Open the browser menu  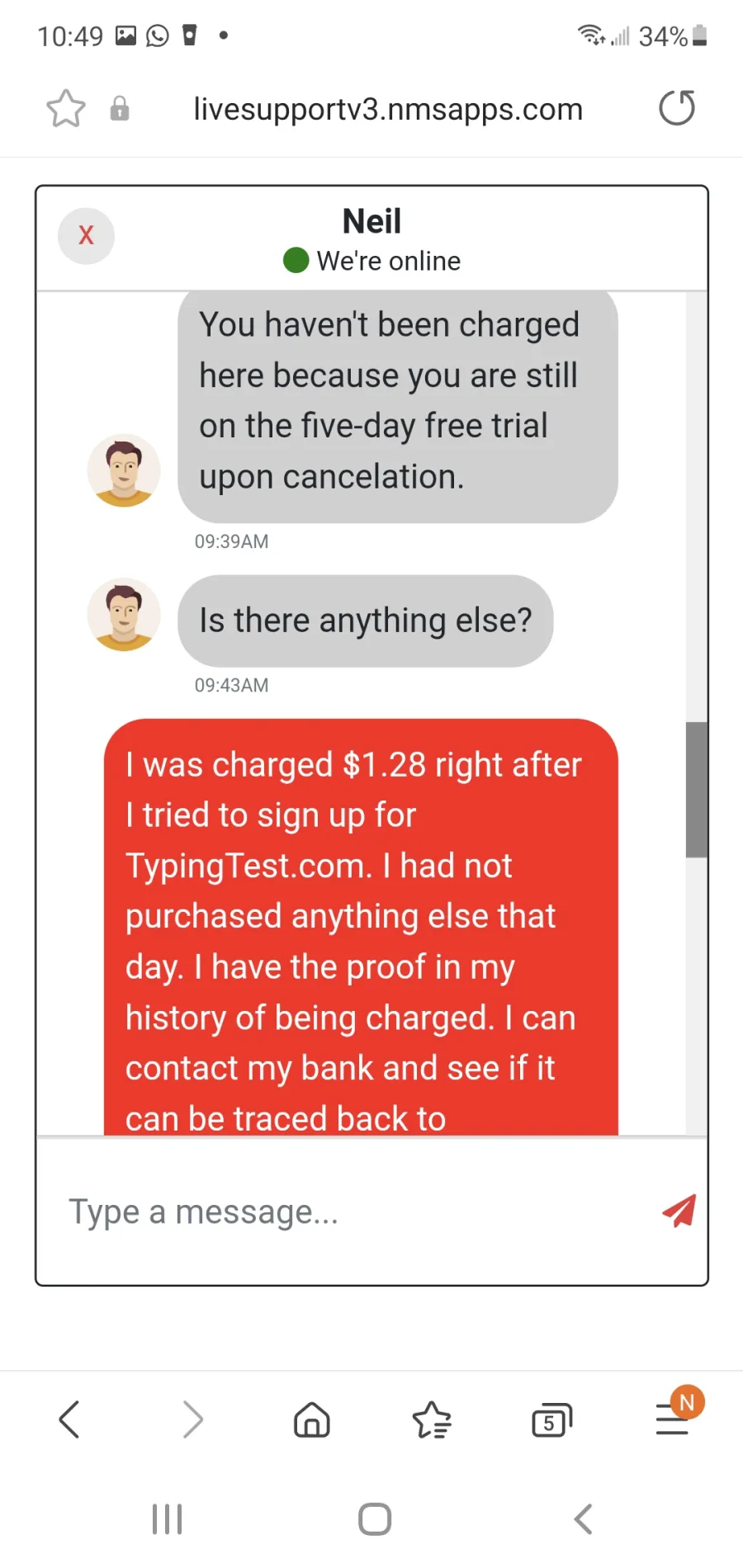coord(674,1418)
